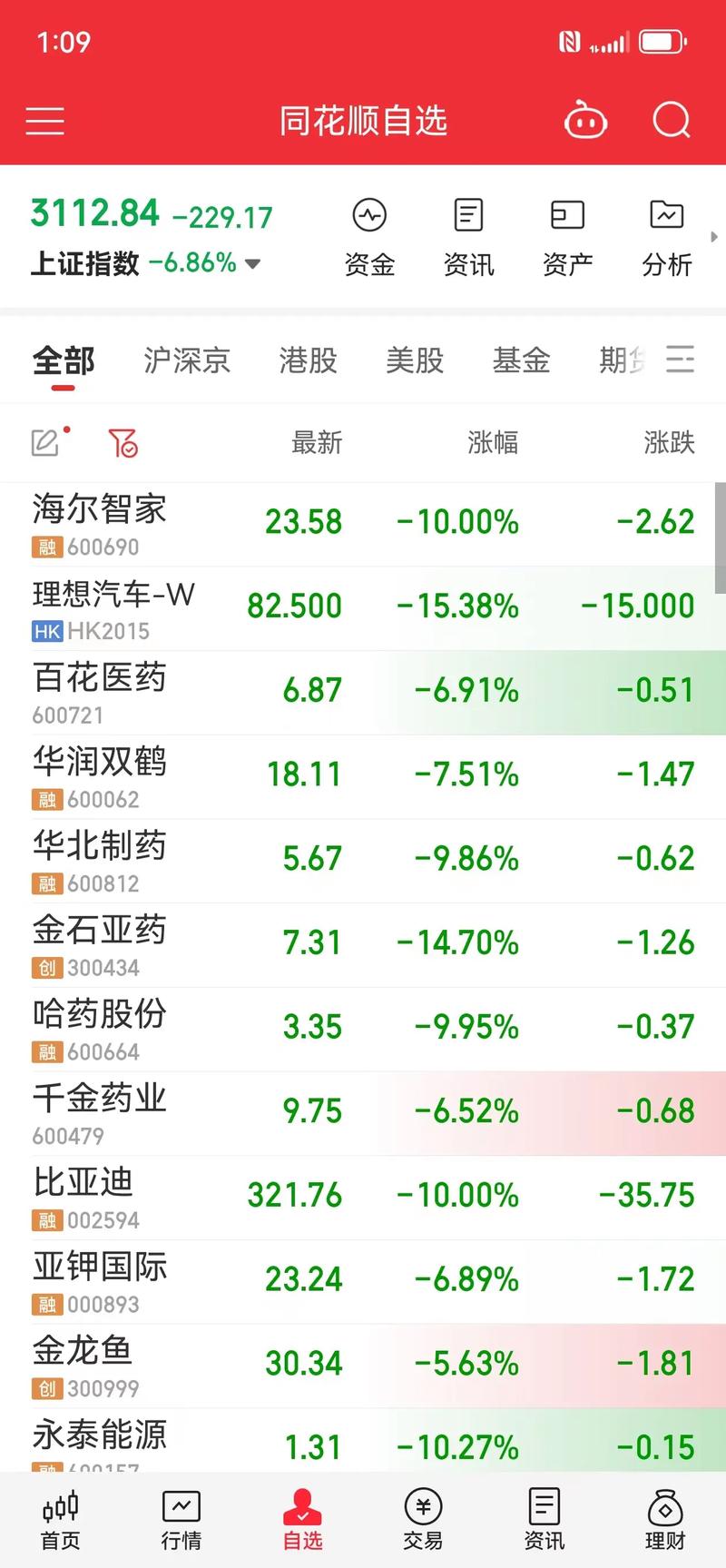
Task: Open the 理财 wealth tab
Action: click(x=665, y=1520)
